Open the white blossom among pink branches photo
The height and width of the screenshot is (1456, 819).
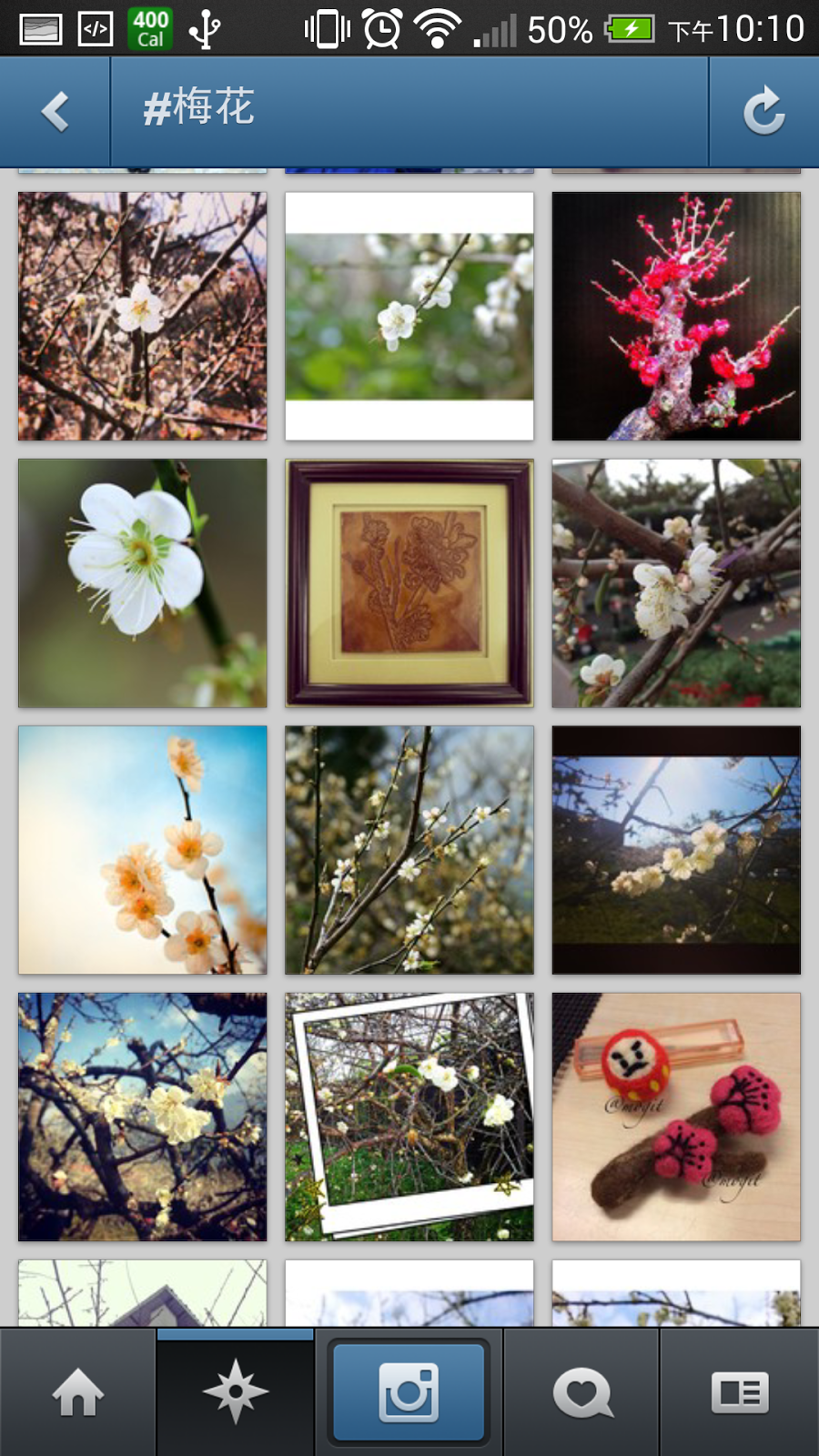pyautogui.click(x=143, y=316)
